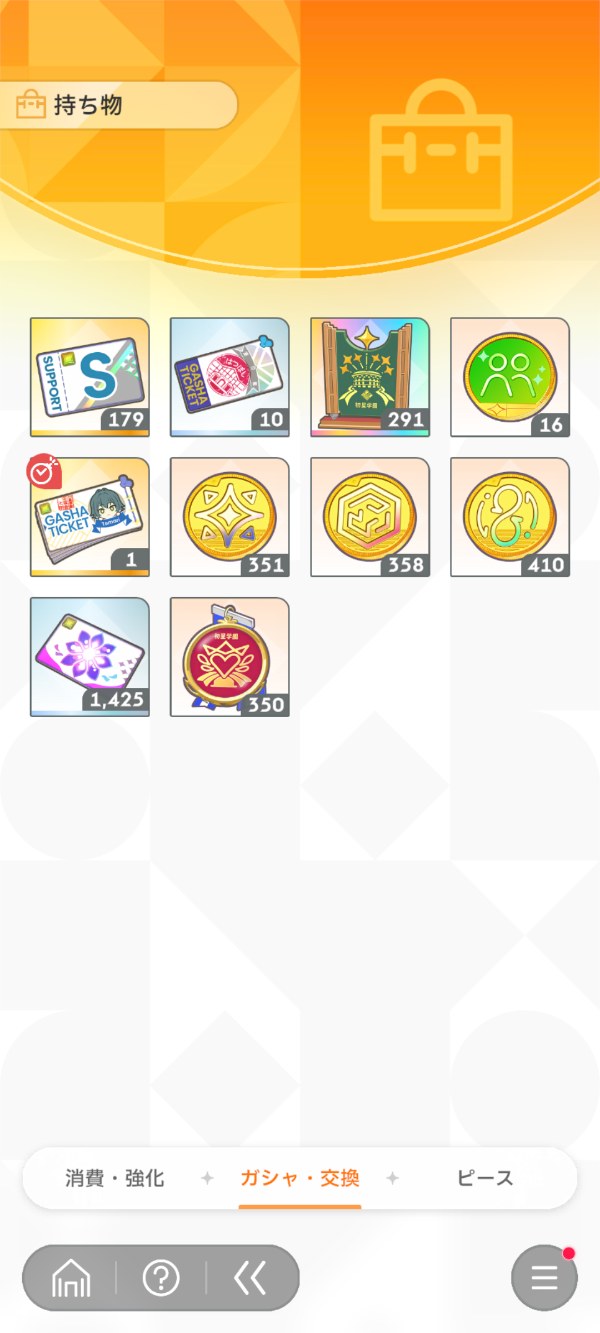Switch to the ピース tab
Viewport: 600px width, 1333px height.
click(x=485, y=1178)
